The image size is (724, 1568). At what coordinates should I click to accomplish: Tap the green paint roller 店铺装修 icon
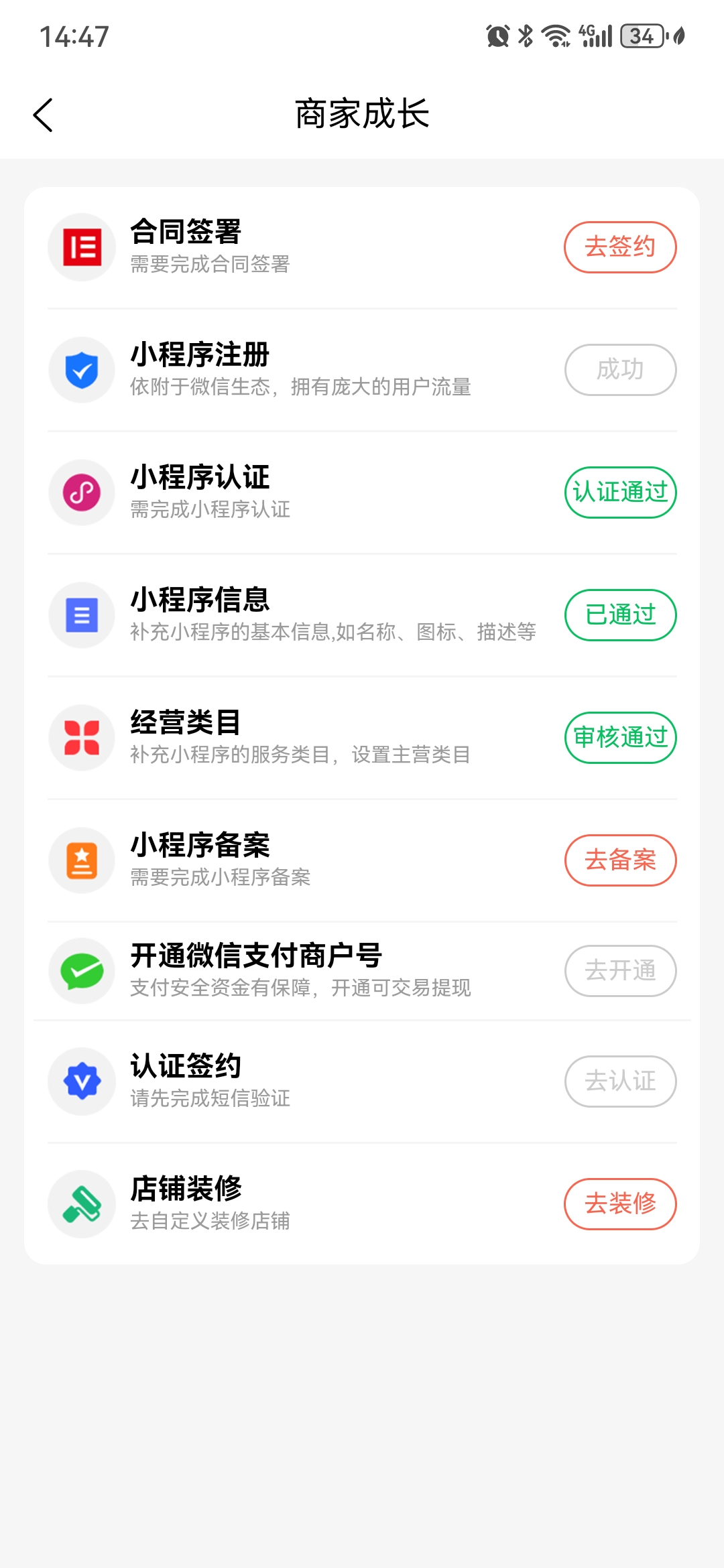(81, 1203)
